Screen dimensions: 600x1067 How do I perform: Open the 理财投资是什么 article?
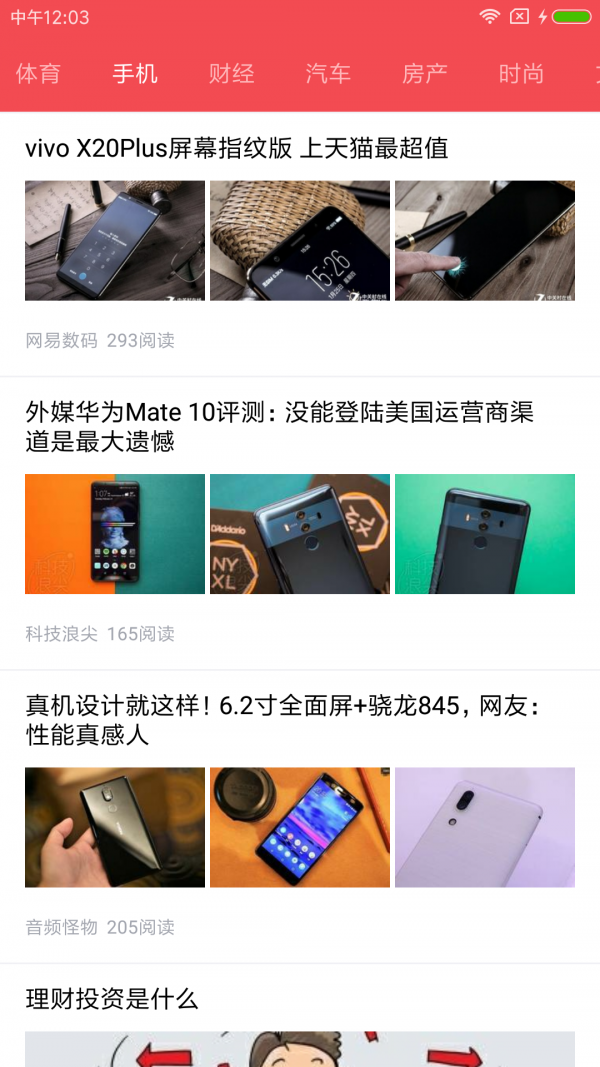[x=112, y=998]
